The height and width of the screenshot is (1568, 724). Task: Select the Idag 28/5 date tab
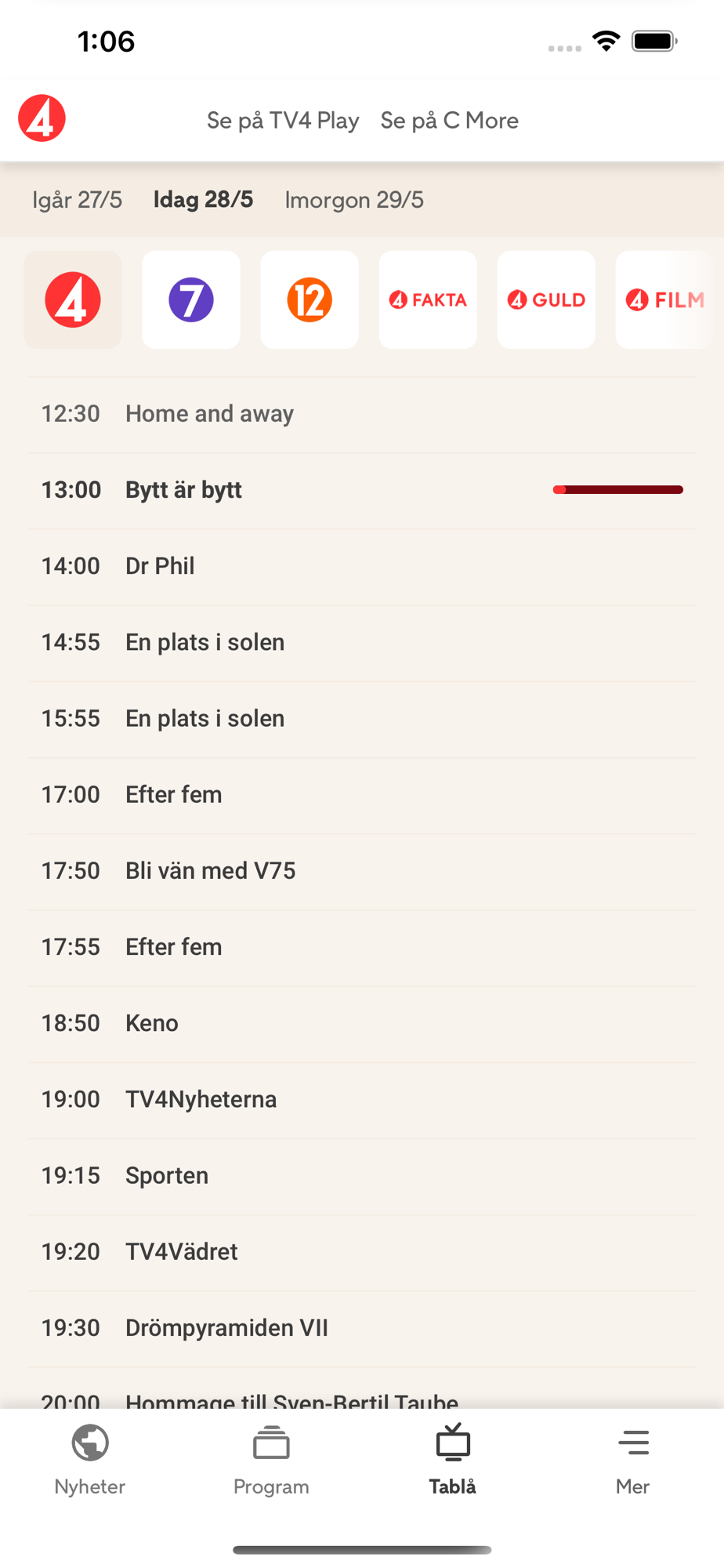pyautogui.click(x=203, y=200)
